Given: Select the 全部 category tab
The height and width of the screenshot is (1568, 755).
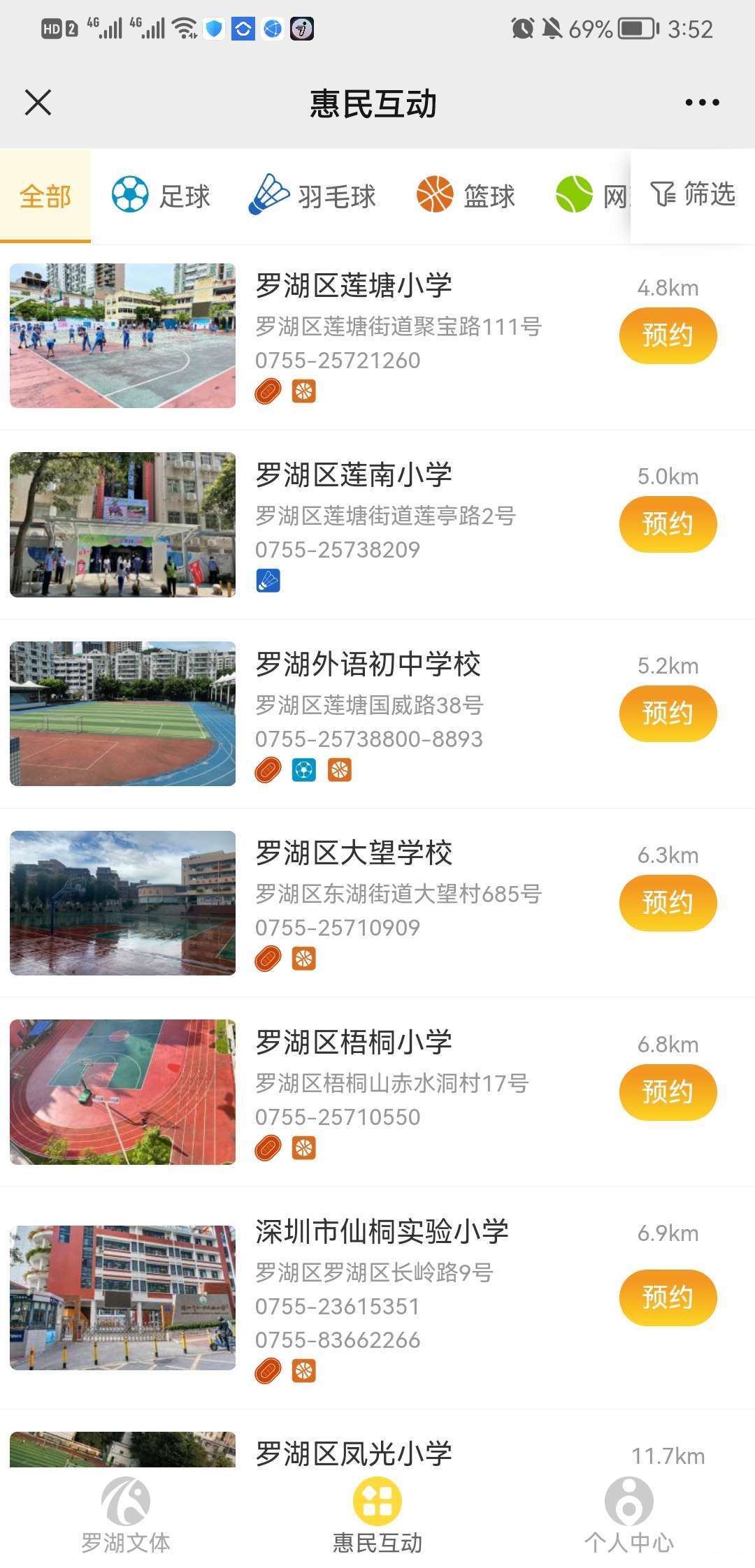Looking at the screenshot, I should [x=45, y=196].
